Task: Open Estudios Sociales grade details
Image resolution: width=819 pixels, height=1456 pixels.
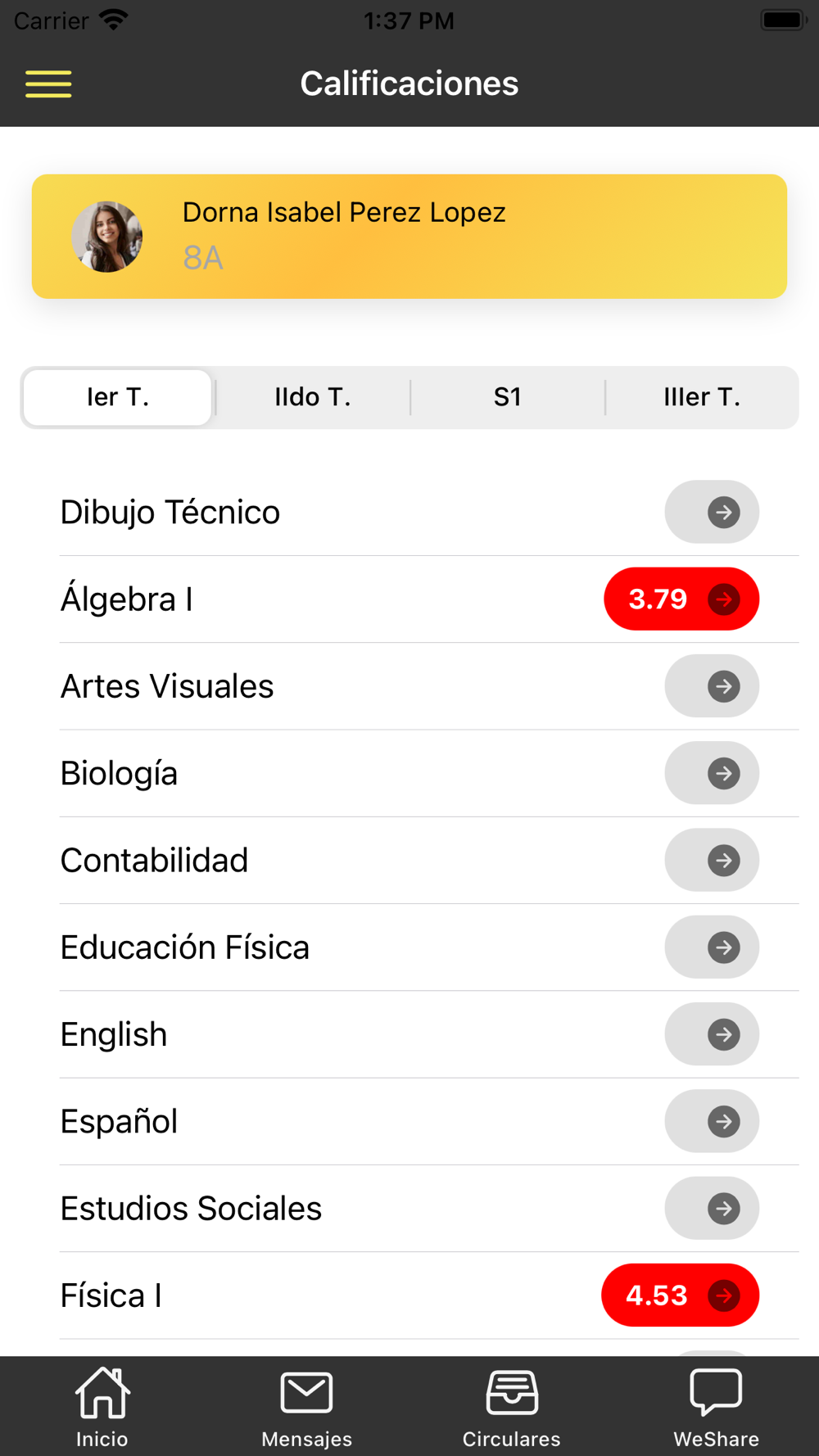Action: click(712, 1209)
